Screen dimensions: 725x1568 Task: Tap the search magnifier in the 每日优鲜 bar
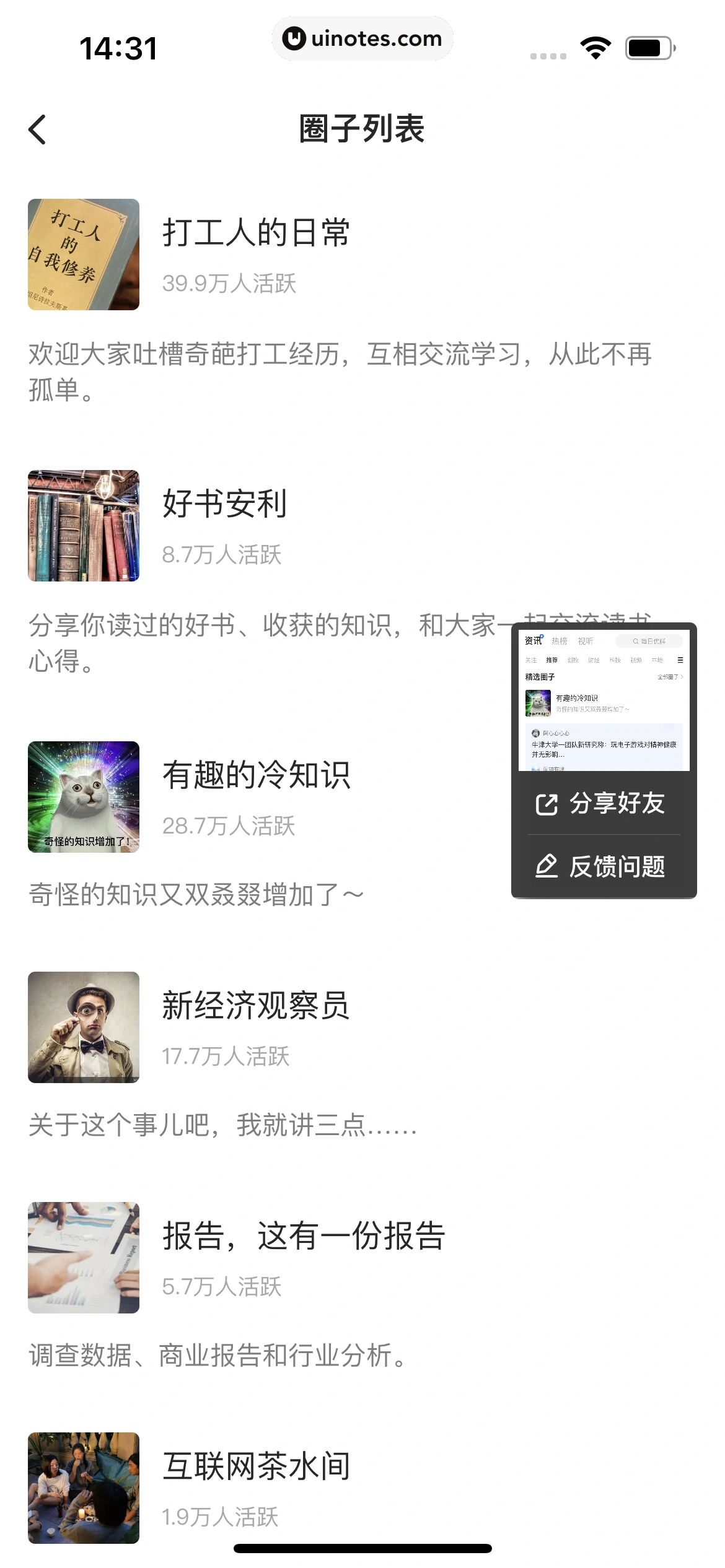pos(636,641)
